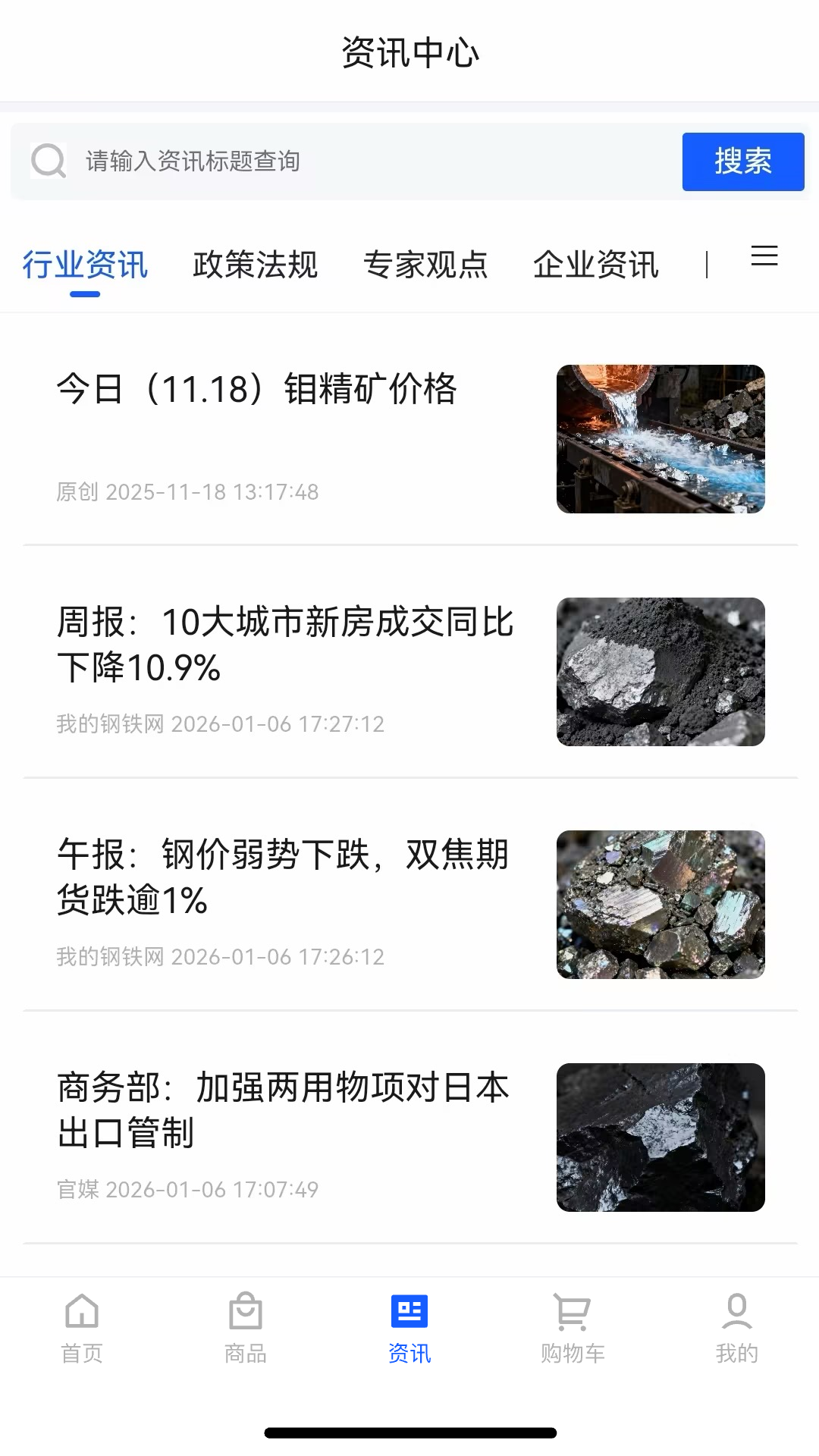Open the 钢价弱势下跌 midday report
This screenshot has height=1456, width=819.
click(x=284, y=878)
